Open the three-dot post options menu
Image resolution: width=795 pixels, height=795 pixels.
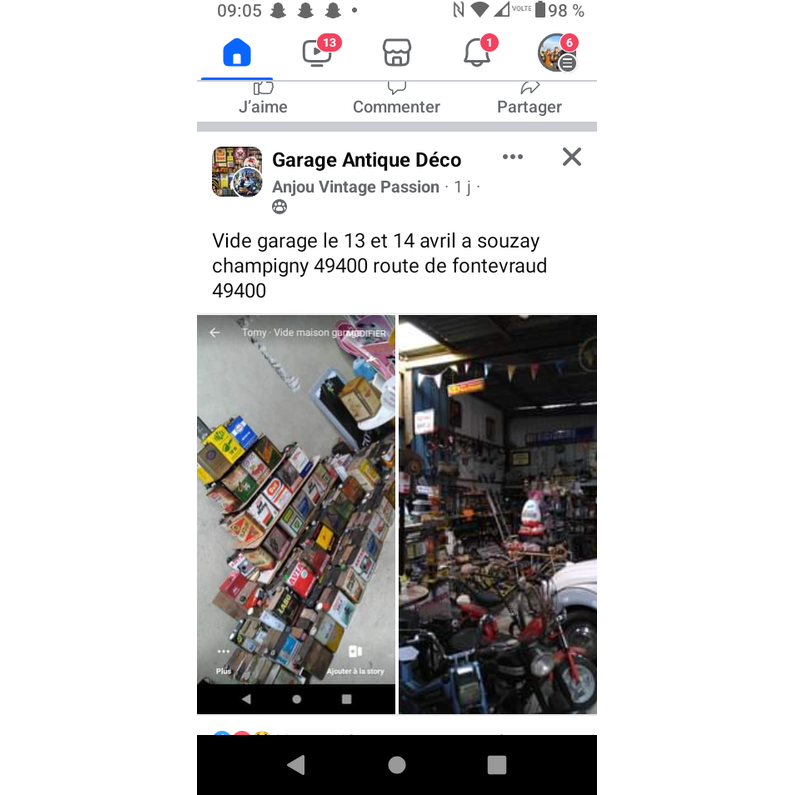[x=513, y=157]
